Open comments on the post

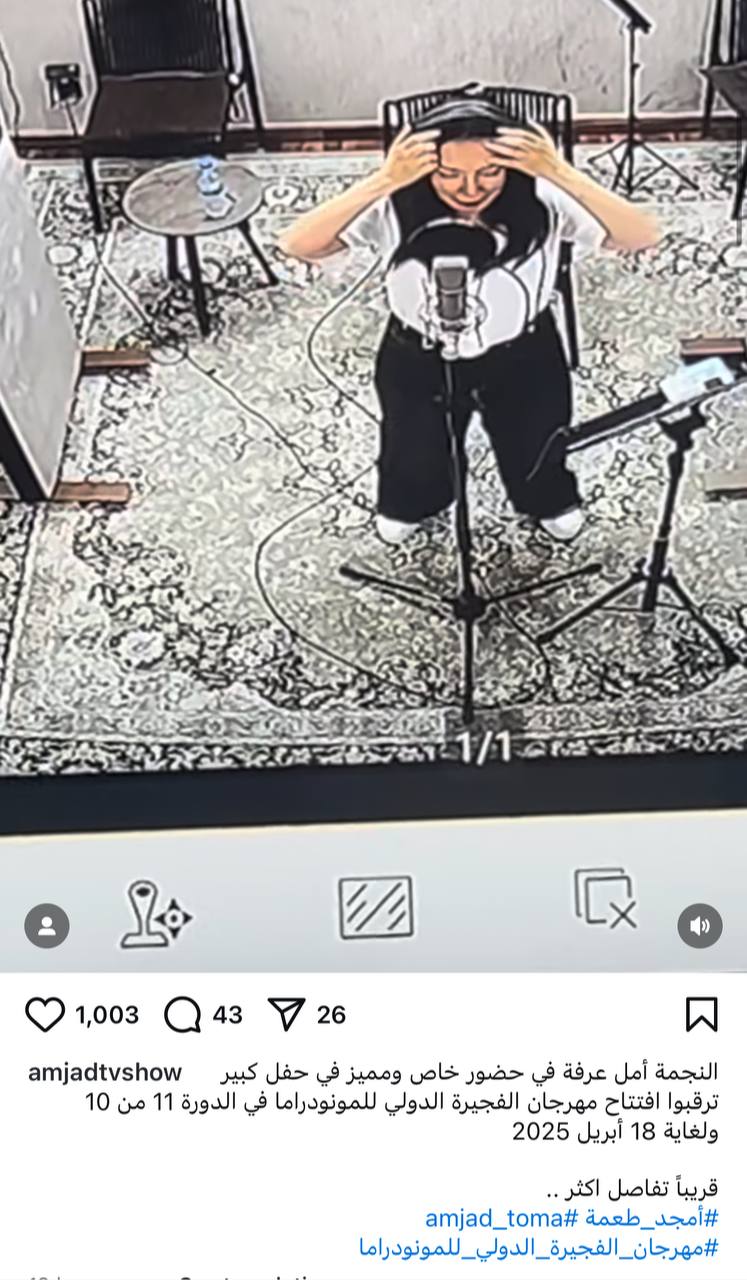[x=182, y=1014]
